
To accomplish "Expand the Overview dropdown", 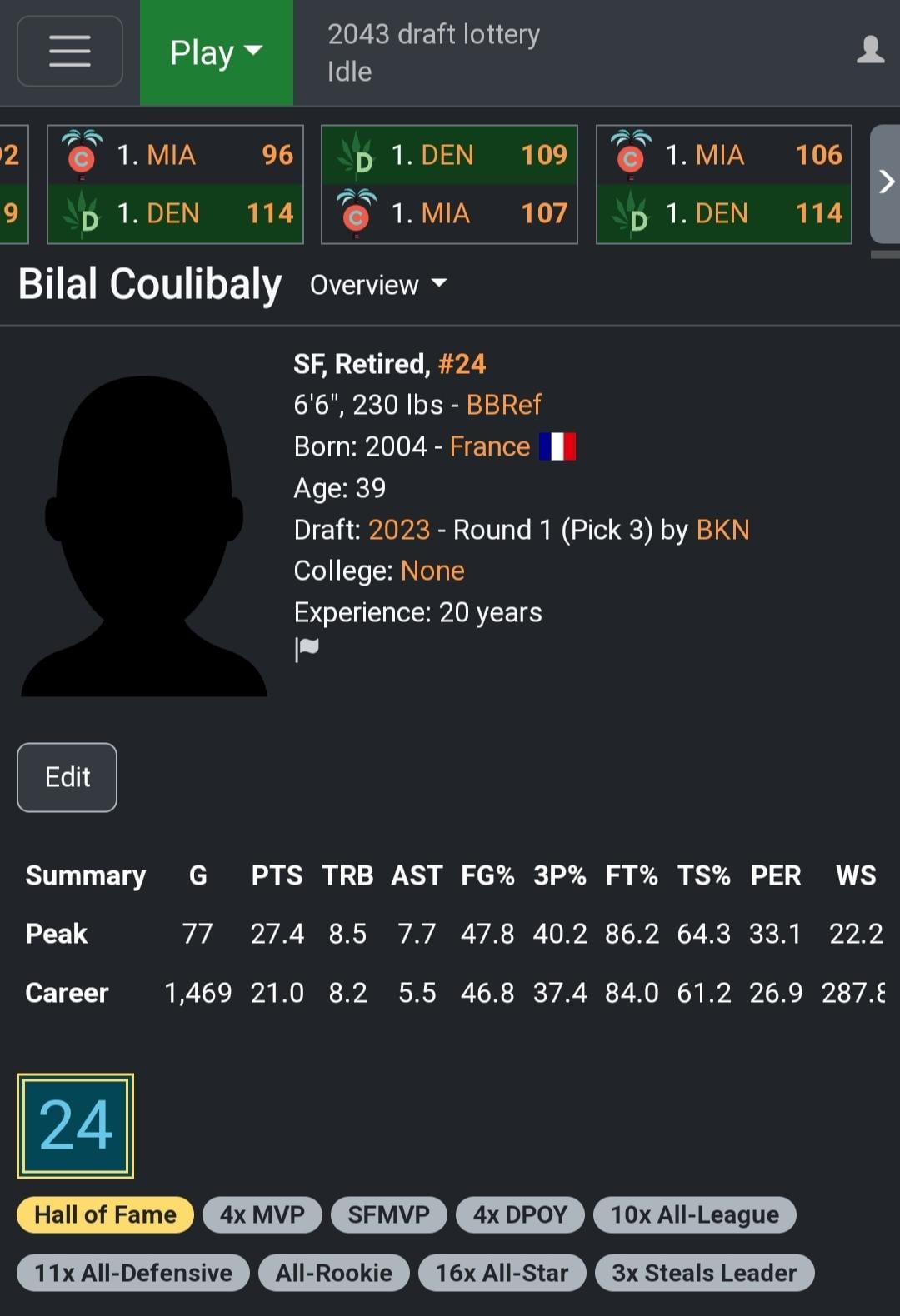I will click(378, 285).
